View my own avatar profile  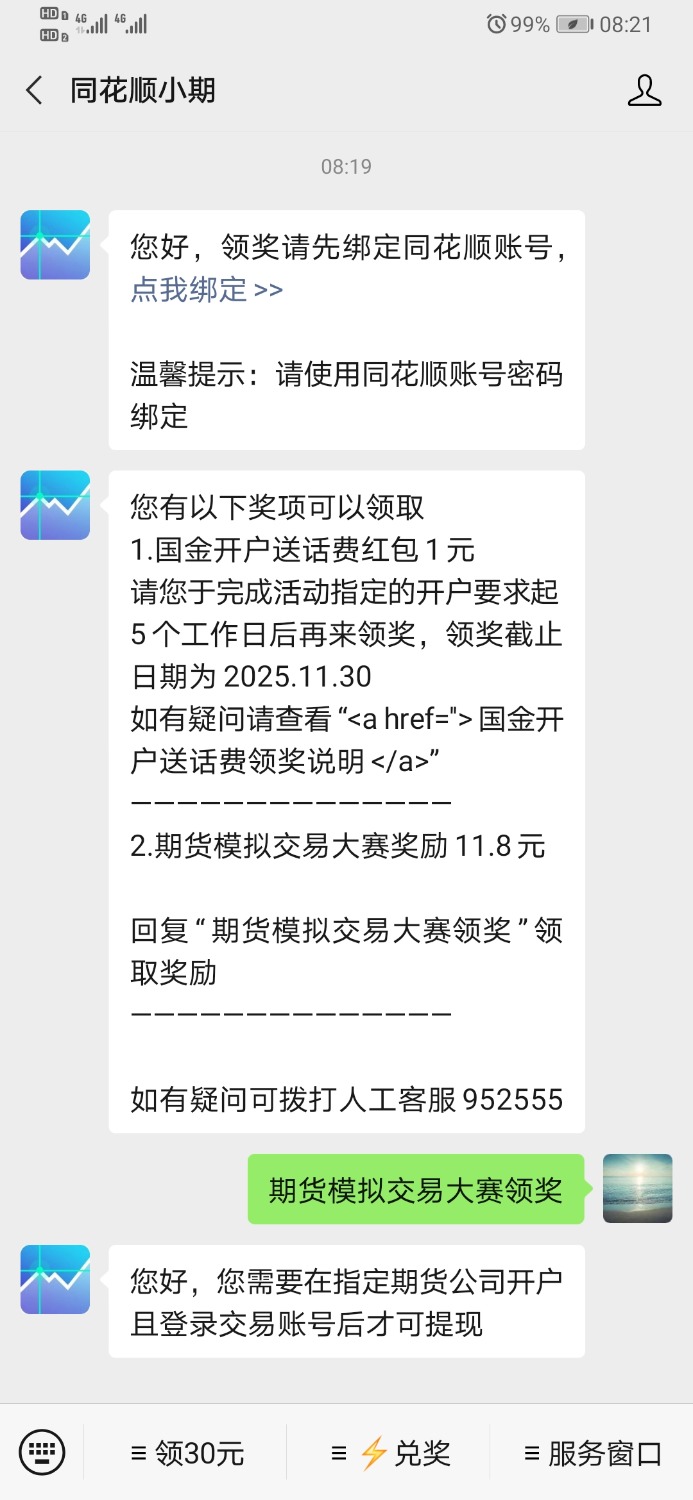click(x=638, y=1188)
